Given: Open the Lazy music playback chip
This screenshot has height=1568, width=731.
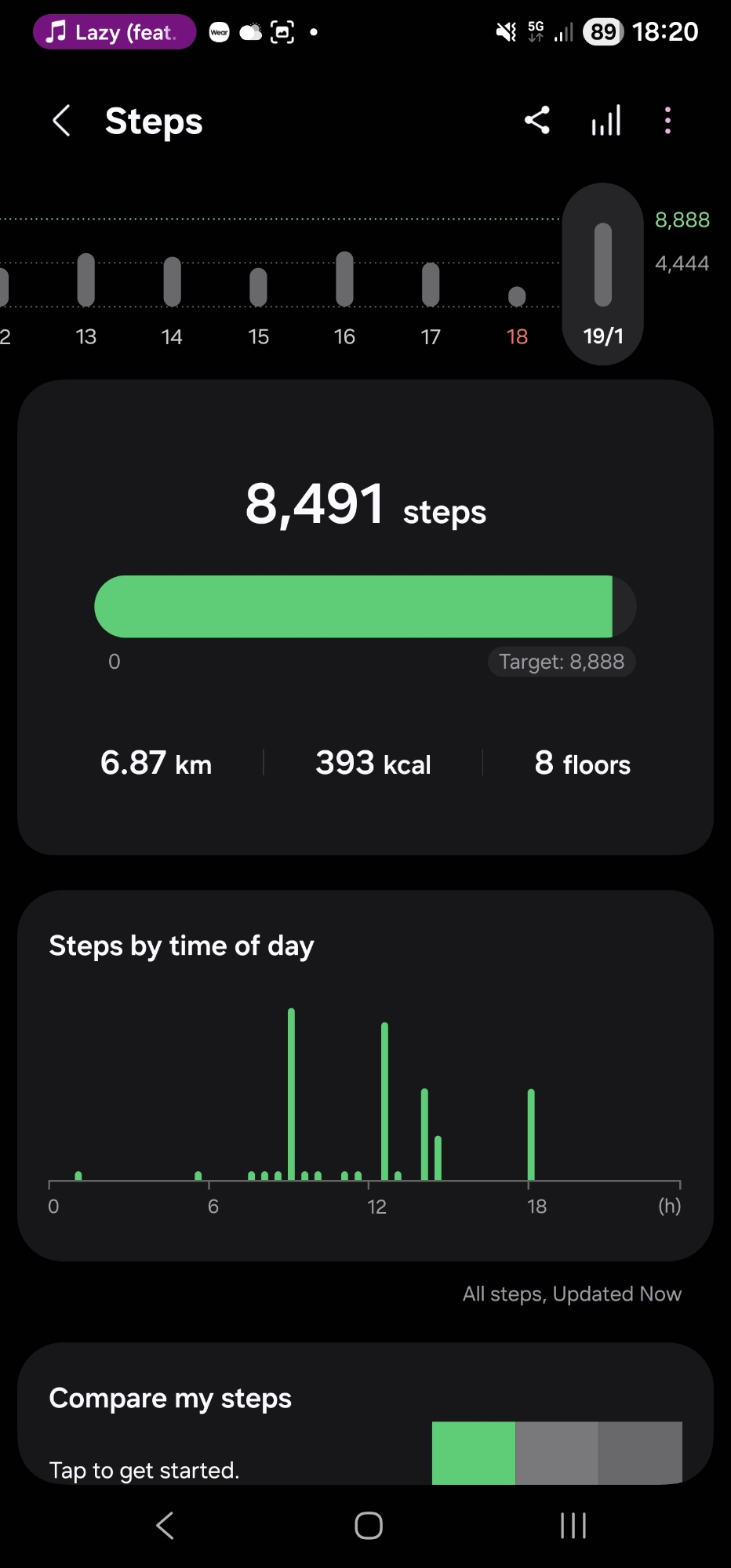Looking at the screenshot, I should point(115,32).
